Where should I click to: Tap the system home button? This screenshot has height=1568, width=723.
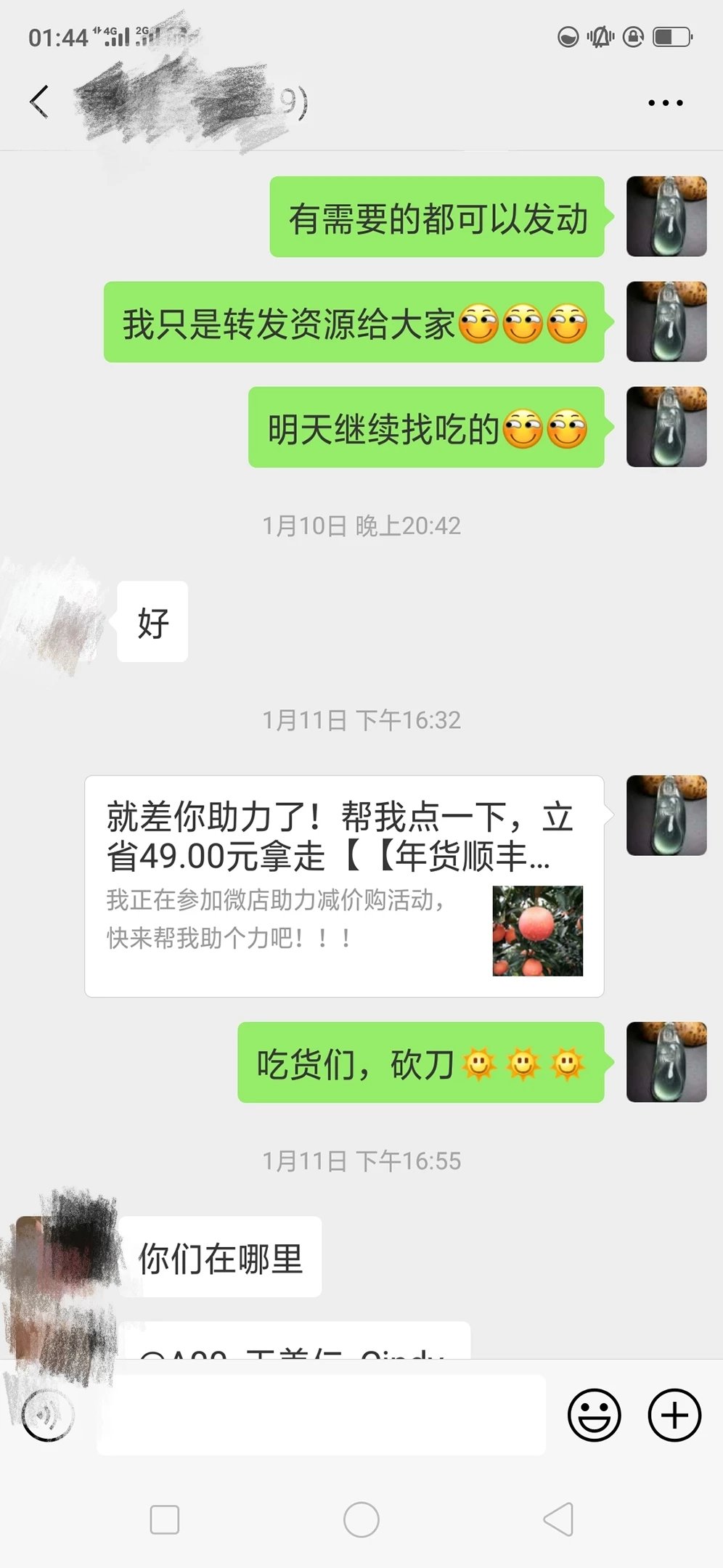click(361, 1519)
